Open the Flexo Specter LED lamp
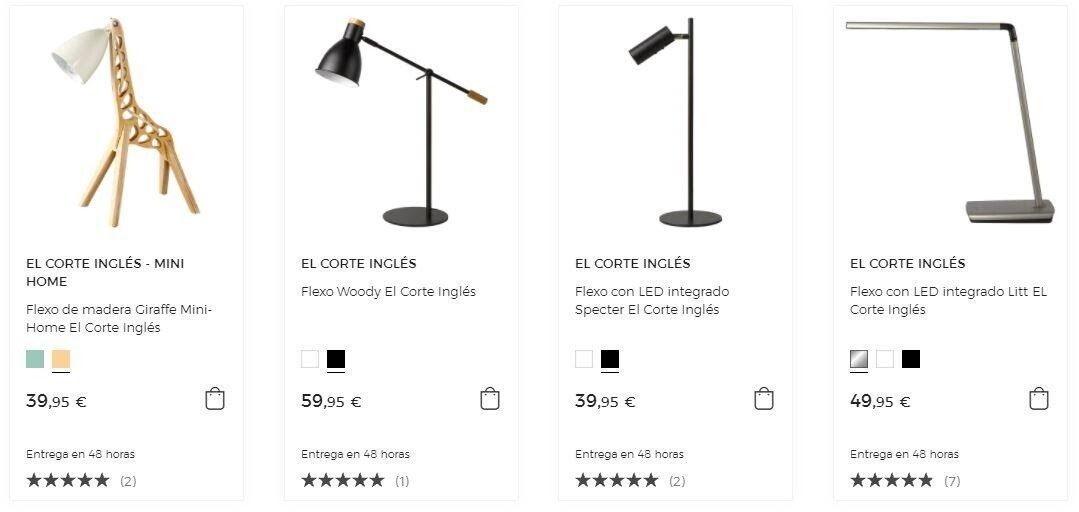This screenshot has height=512, width=1079. coord(651,300)
